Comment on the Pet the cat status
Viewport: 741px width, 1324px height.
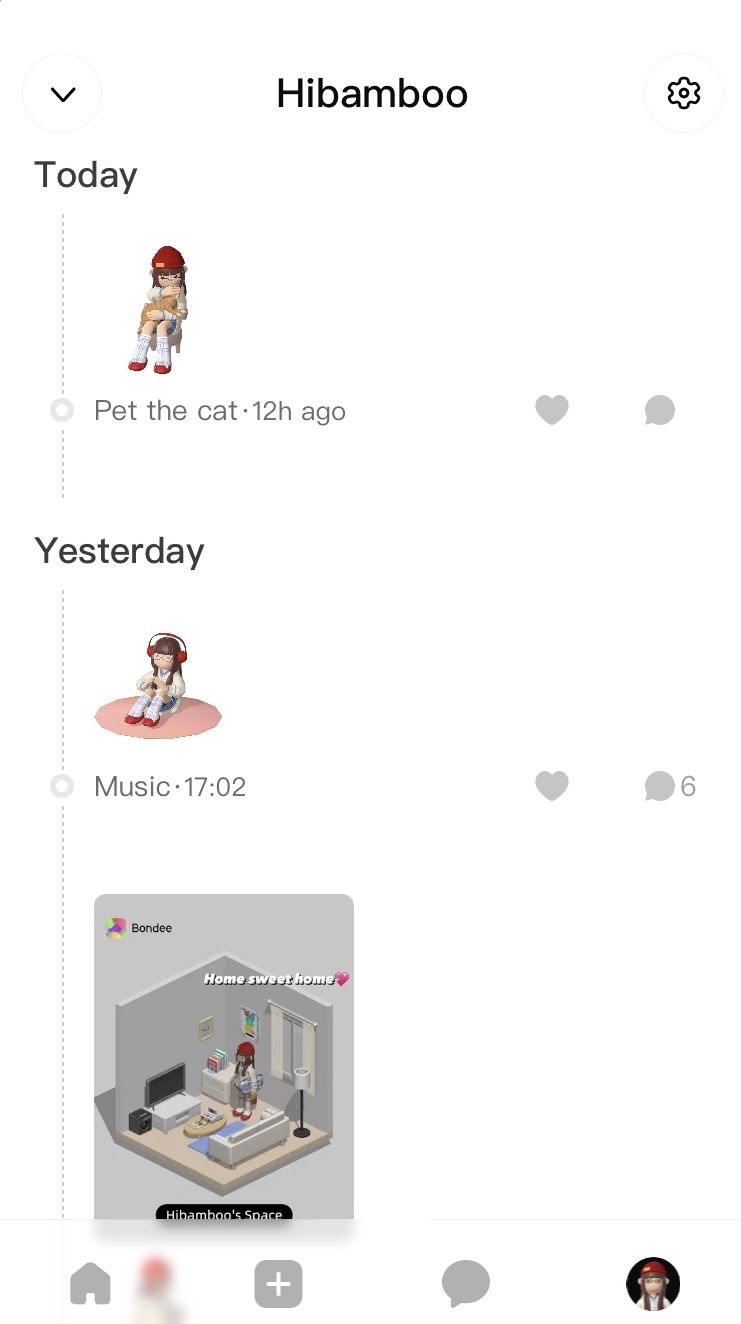[659, 410]
